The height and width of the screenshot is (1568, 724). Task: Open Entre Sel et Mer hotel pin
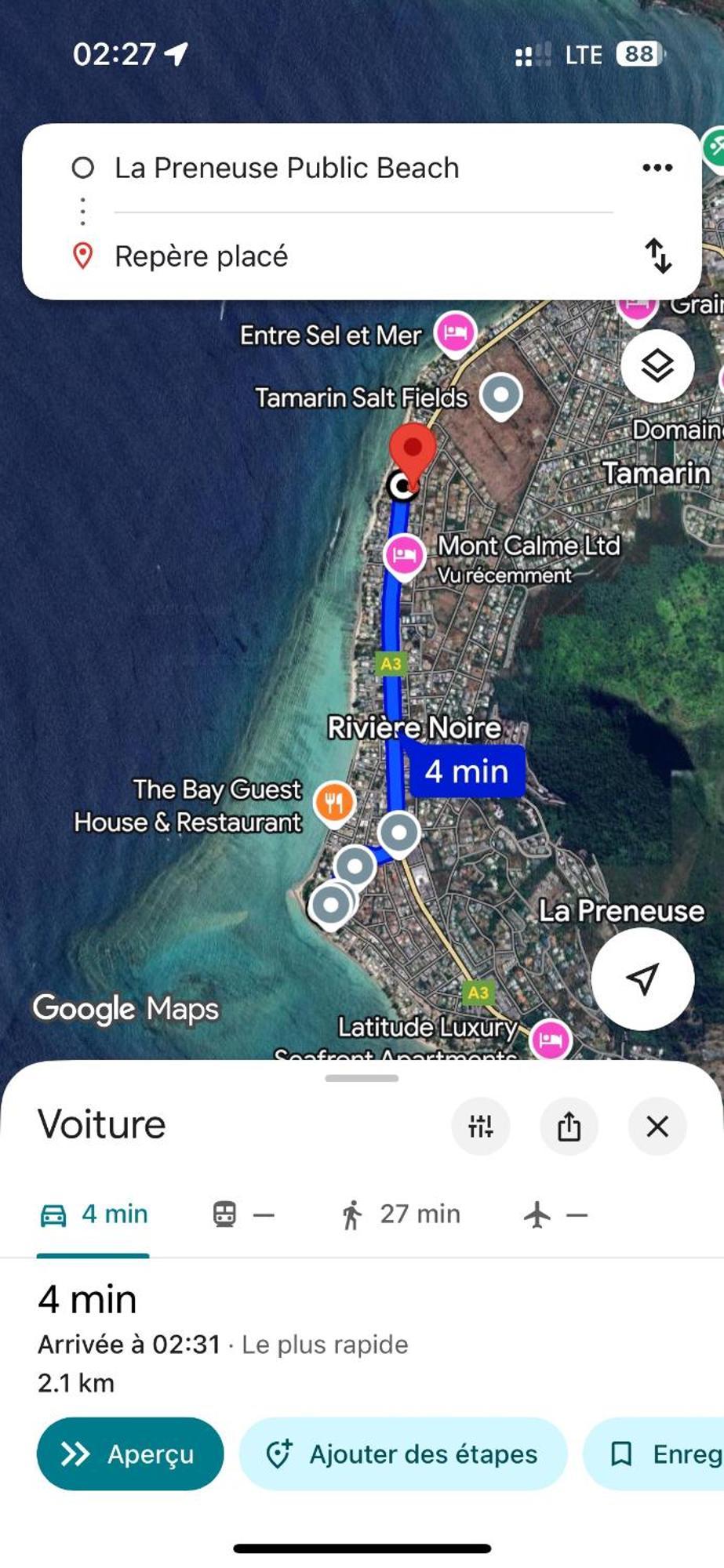point(455,332)
